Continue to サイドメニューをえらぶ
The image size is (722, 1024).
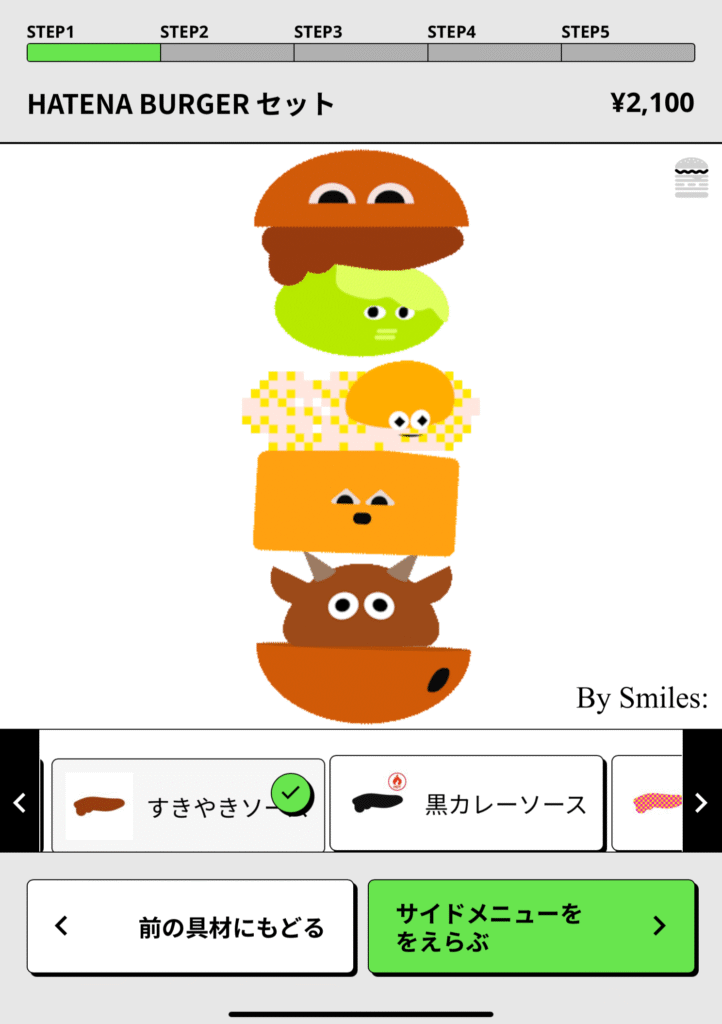pyautogui.click(x=531, y=926)
